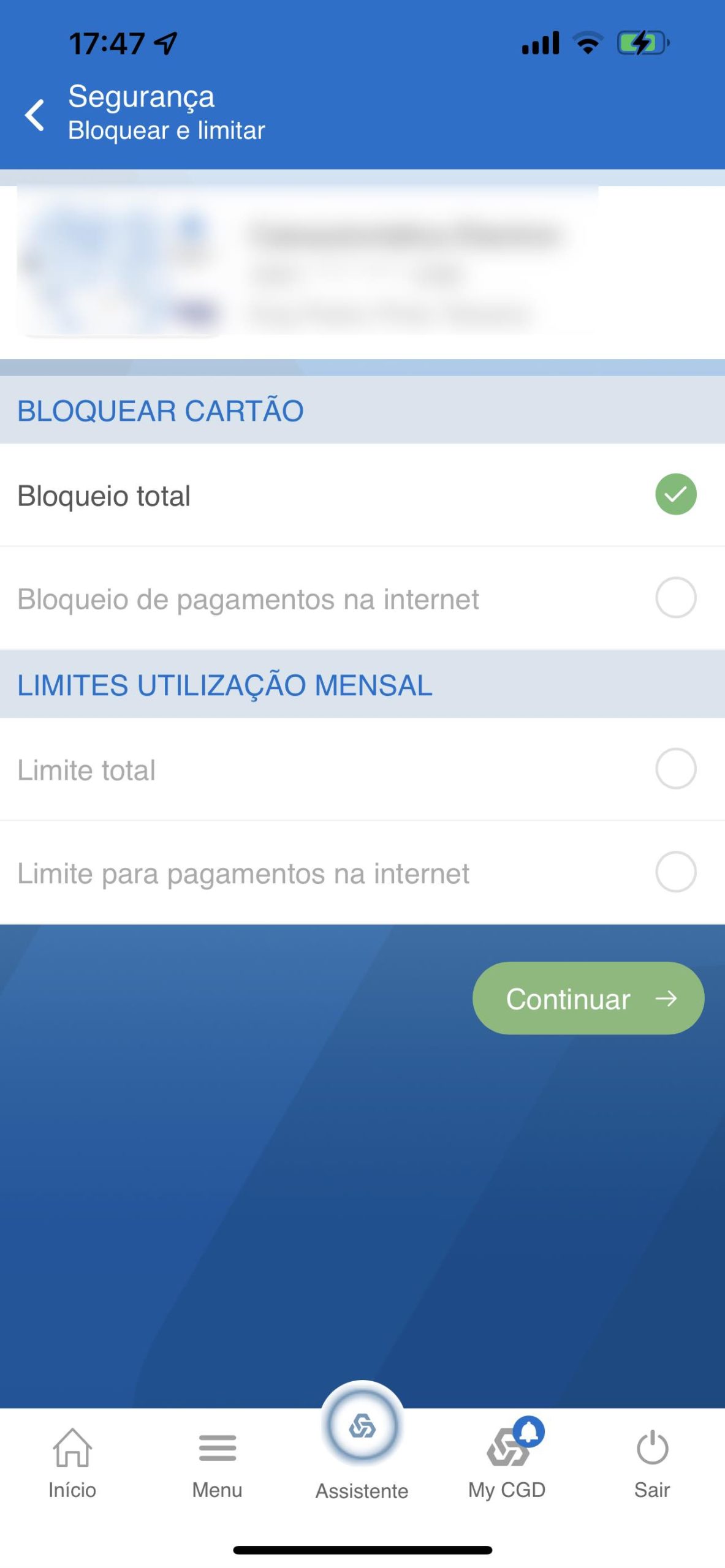
Task: Open the Menu tab
Action: [x=217, y=1463]
